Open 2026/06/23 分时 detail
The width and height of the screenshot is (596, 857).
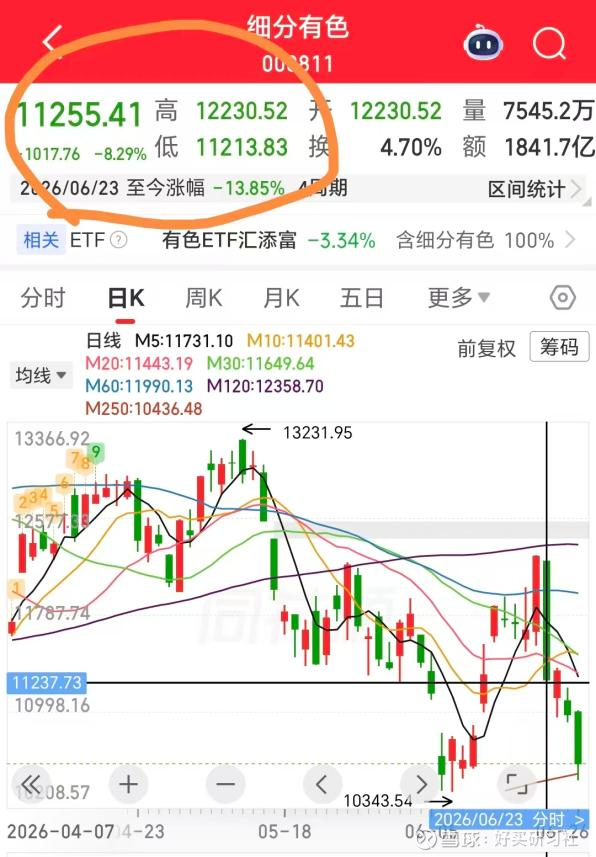pos(509,819)
